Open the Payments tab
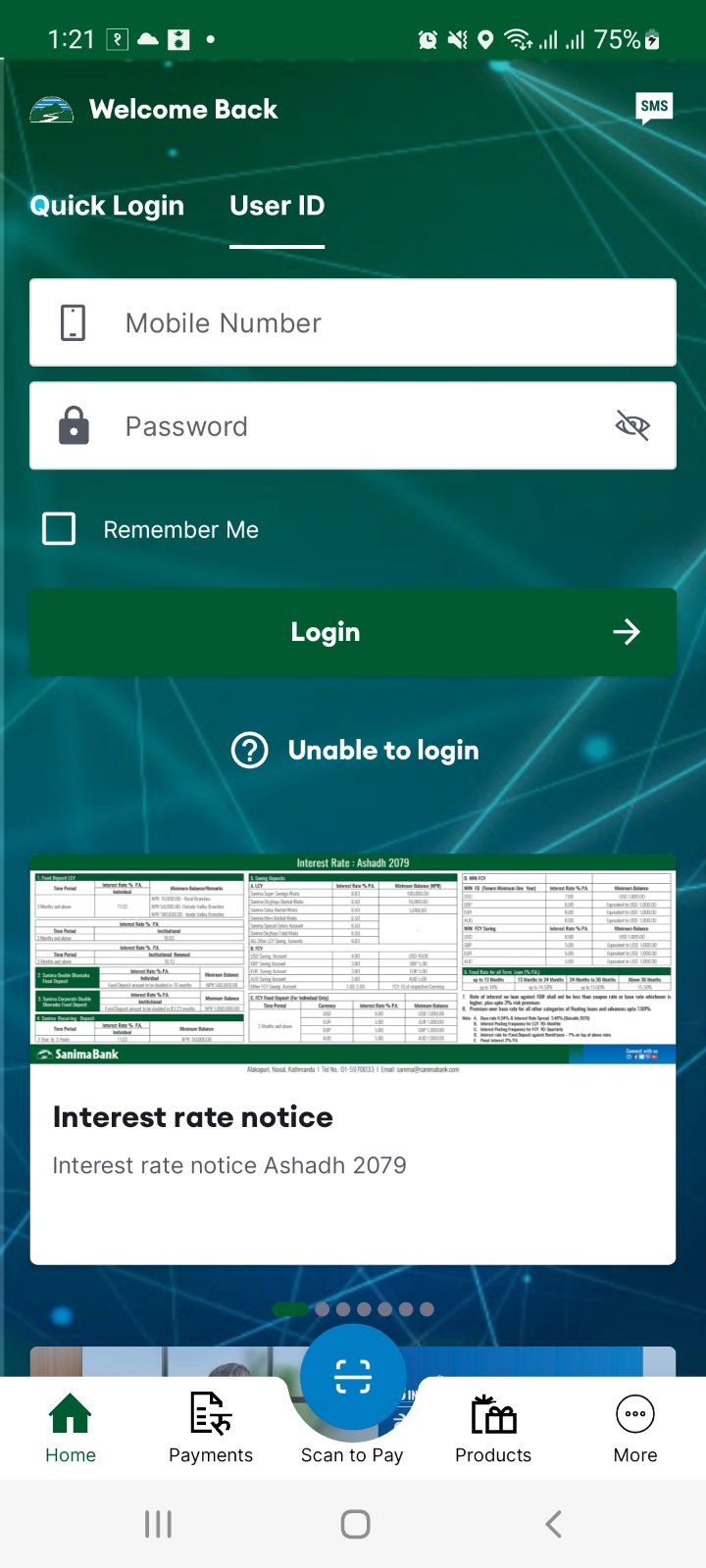The height and width of the screenshot is (1568, 706). click(x=211, y=1428)
